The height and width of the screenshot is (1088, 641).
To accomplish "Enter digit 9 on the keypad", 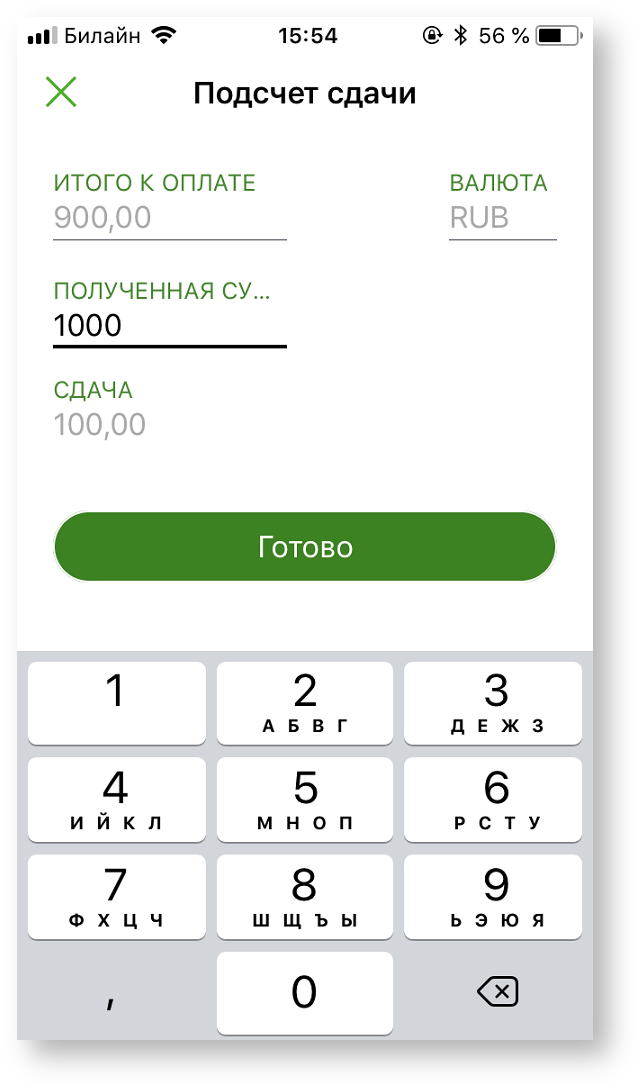I will pyautogui.click(x=493, y=896).
